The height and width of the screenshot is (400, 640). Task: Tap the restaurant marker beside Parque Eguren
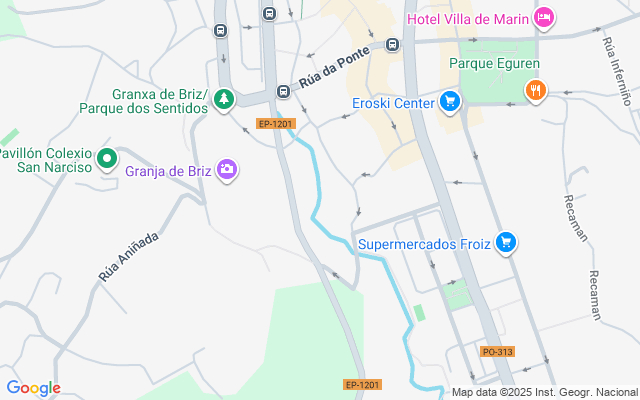(x=536, y=91)
